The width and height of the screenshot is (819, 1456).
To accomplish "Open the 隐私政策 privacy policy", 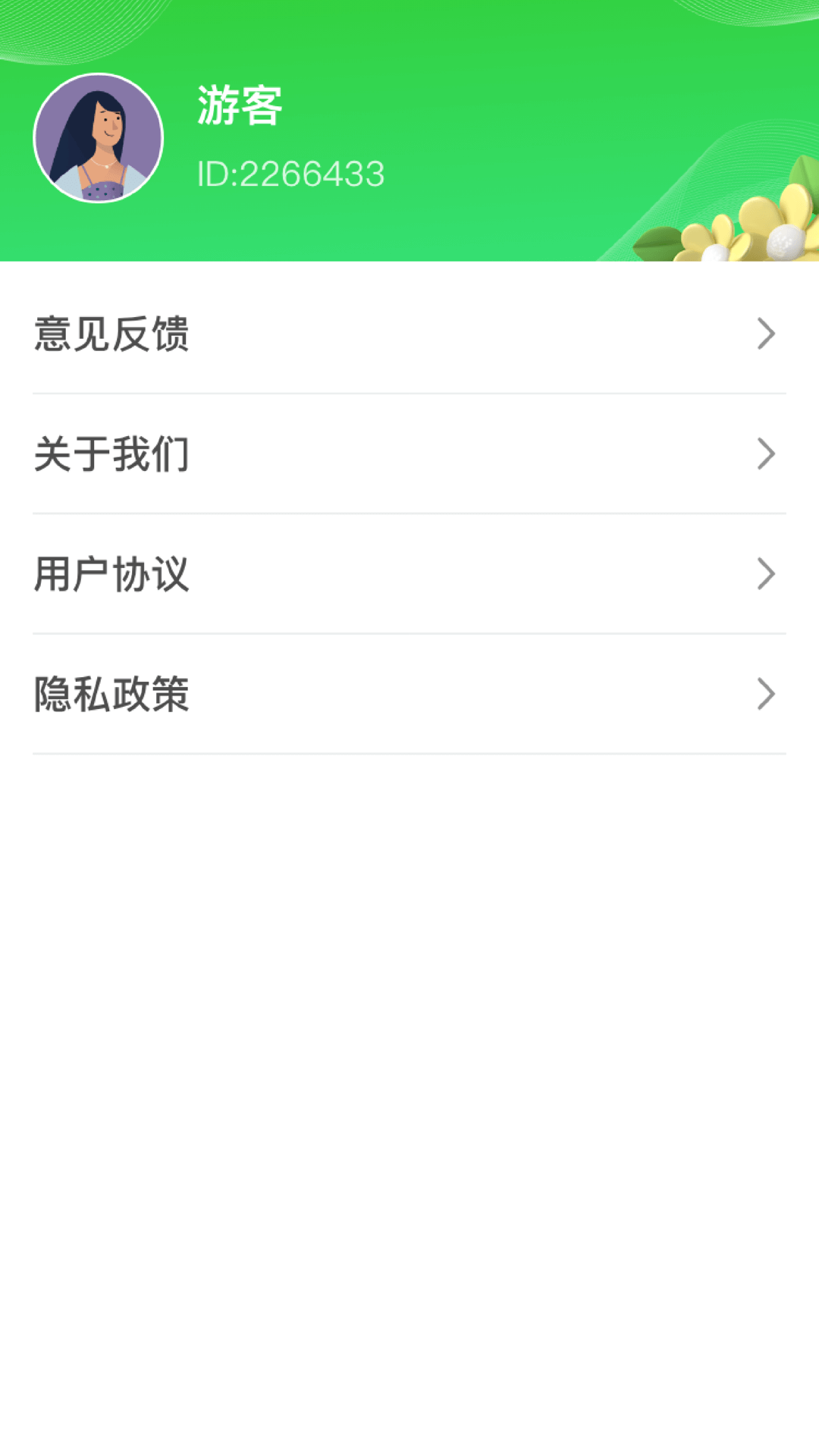I will click(408, 694).
